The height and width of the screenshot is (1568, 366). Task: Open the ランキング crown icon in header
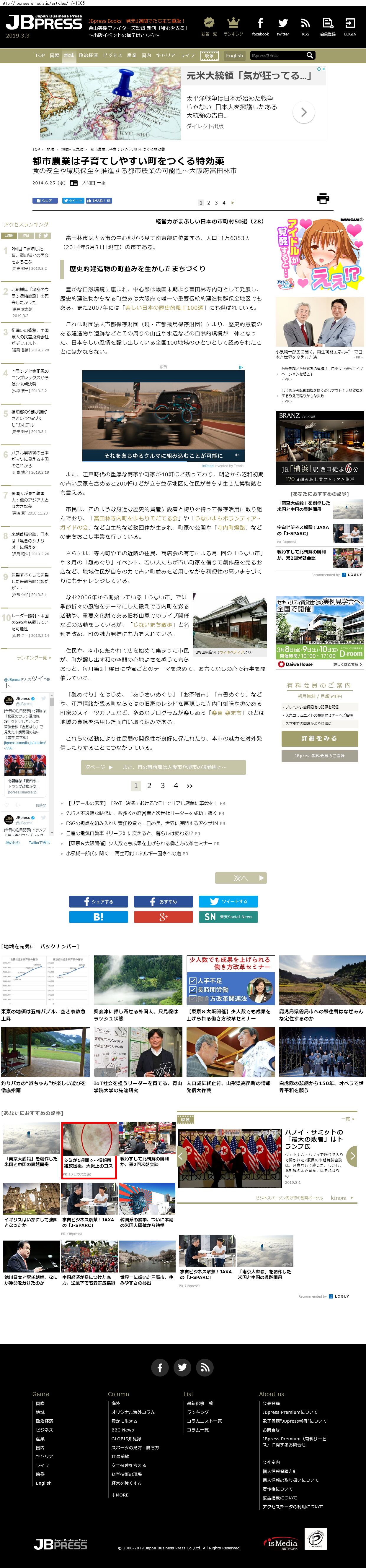click(x=233, y=26)
